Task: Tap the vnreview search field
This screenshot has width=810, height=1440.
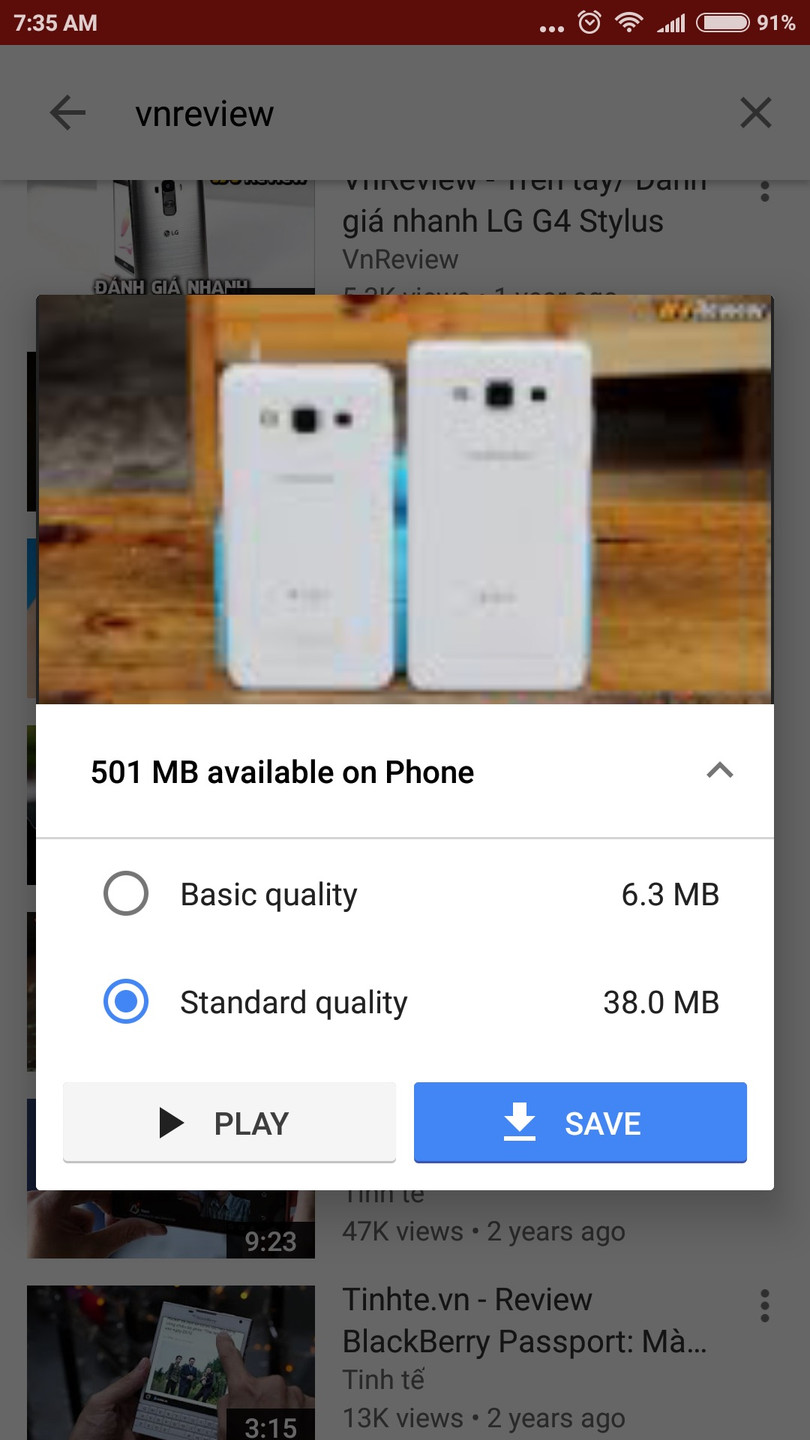Action: click(400, 113)
